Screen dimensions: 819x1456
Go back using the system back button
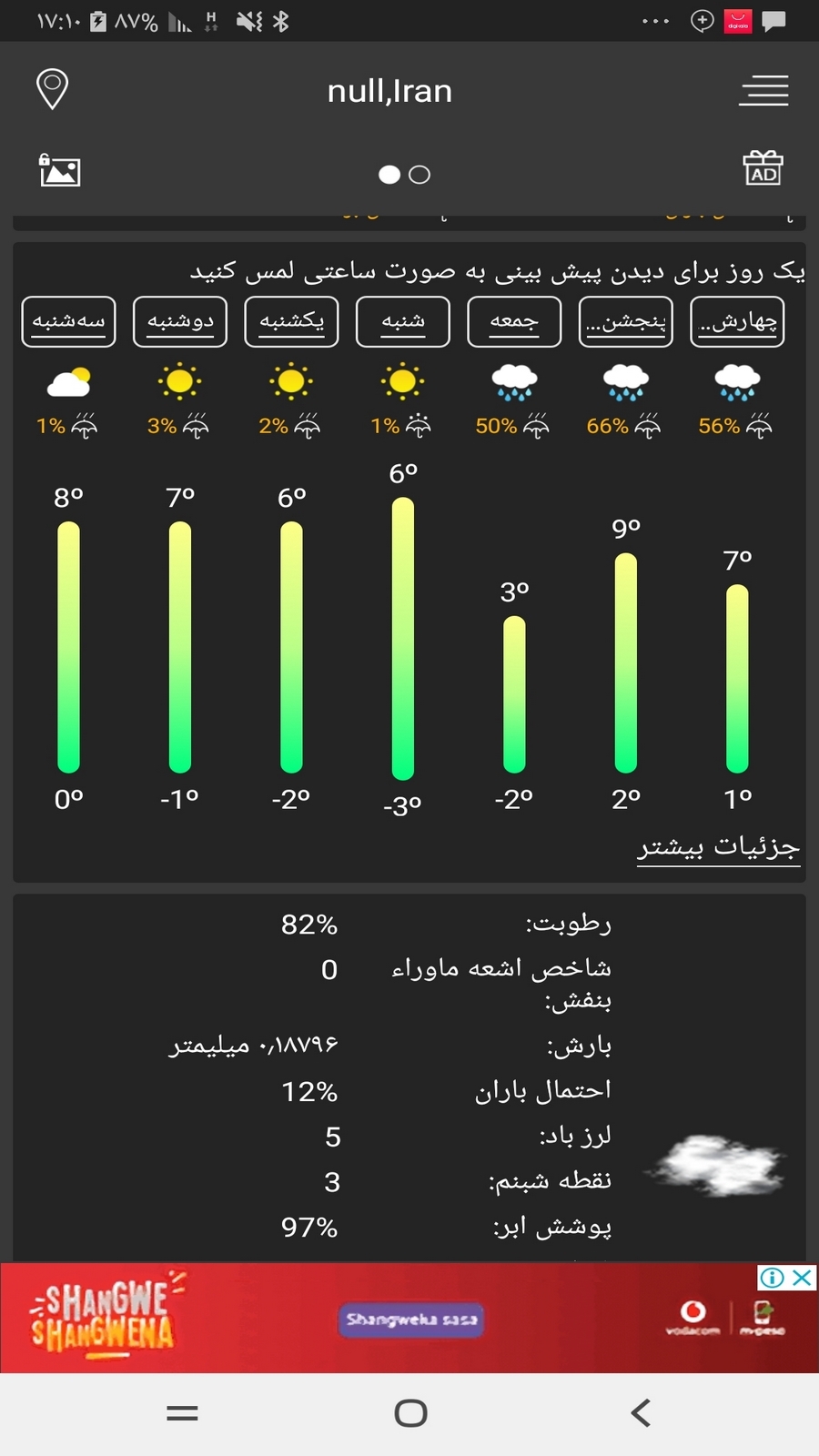coord(641,1413)
